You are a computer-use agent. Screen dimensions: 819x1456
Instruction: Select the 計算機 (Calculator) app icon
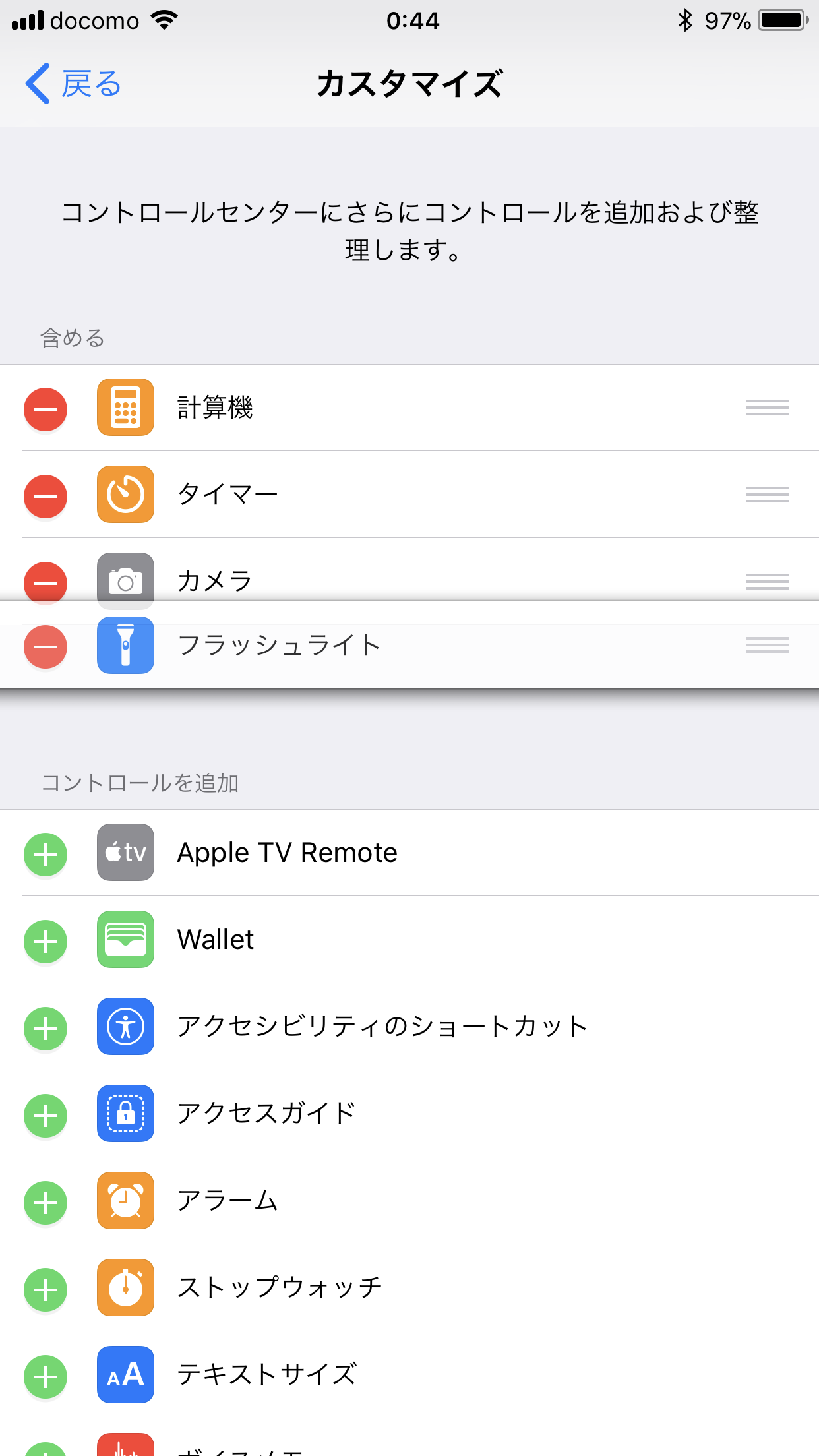click(x=125, y=408)
